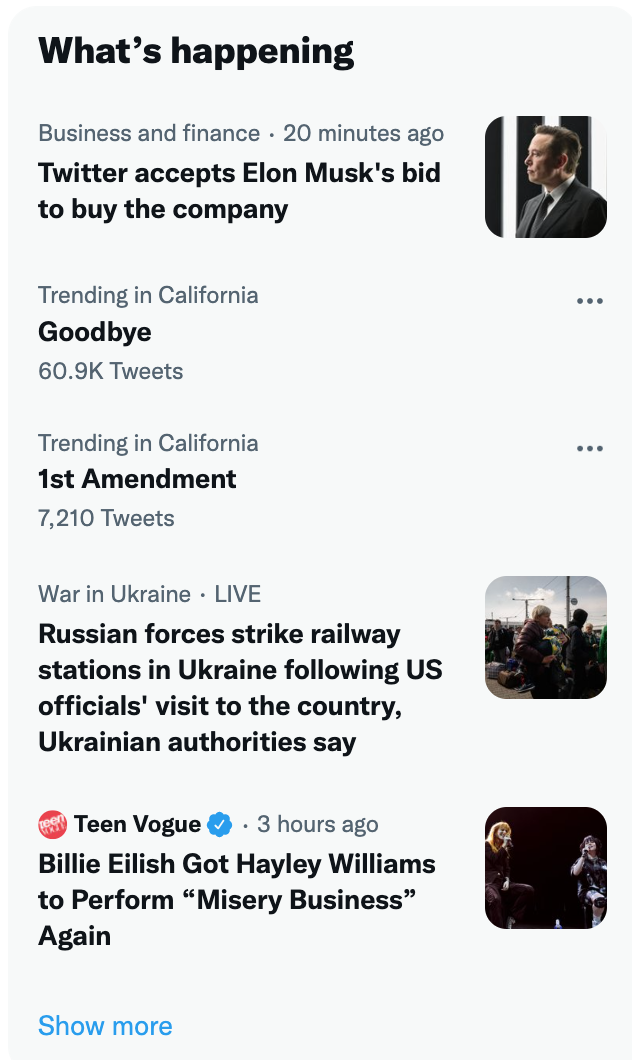Open more options for the Goodbye trend
The image size is (632, 1060).
[x=589, y=301]
